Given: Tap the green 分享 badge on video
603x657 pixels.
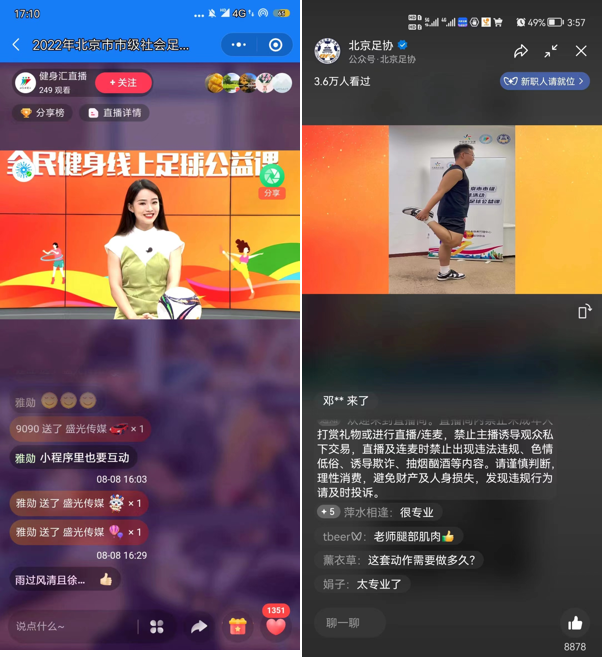Looking at the screenshot, I should [x=271, y=181].
